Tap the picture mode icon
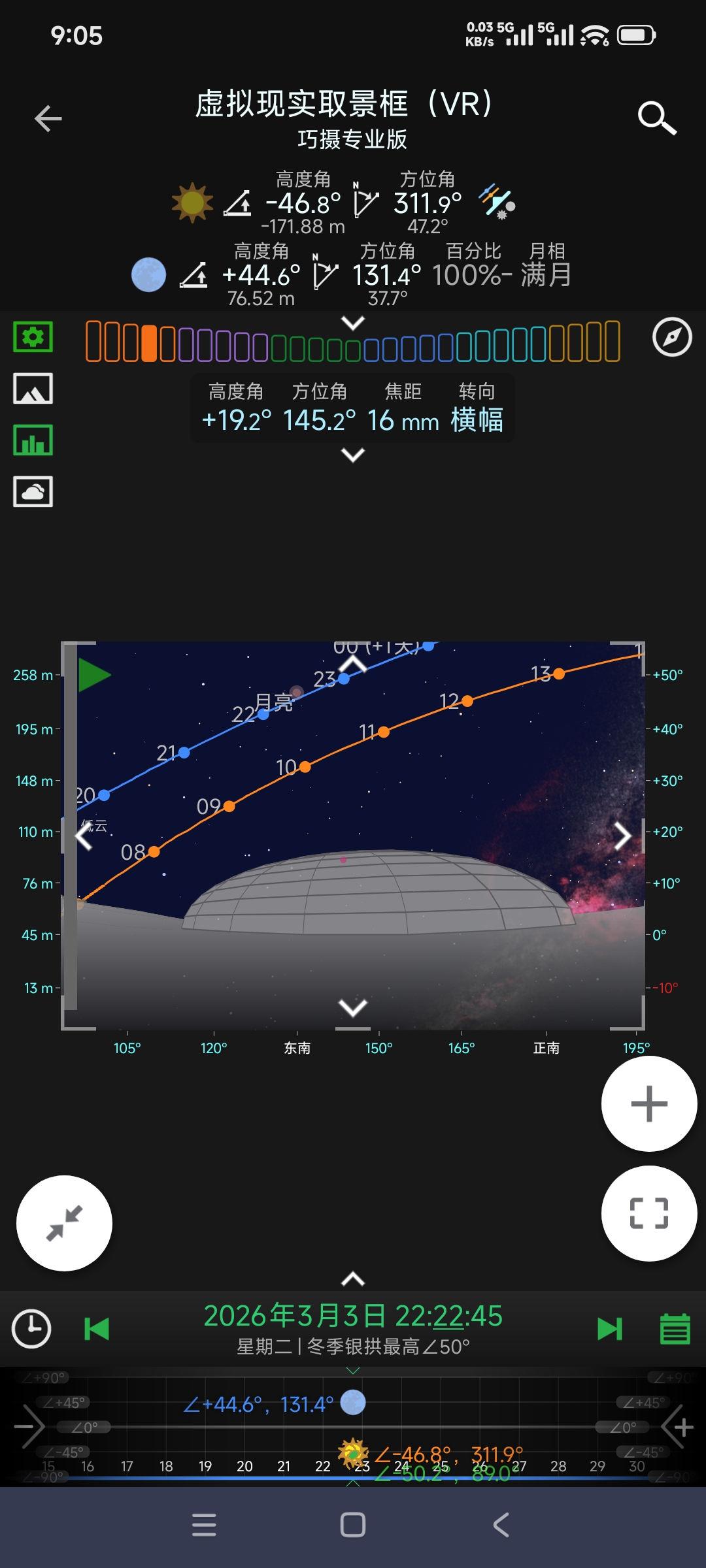 click(33, 389)
